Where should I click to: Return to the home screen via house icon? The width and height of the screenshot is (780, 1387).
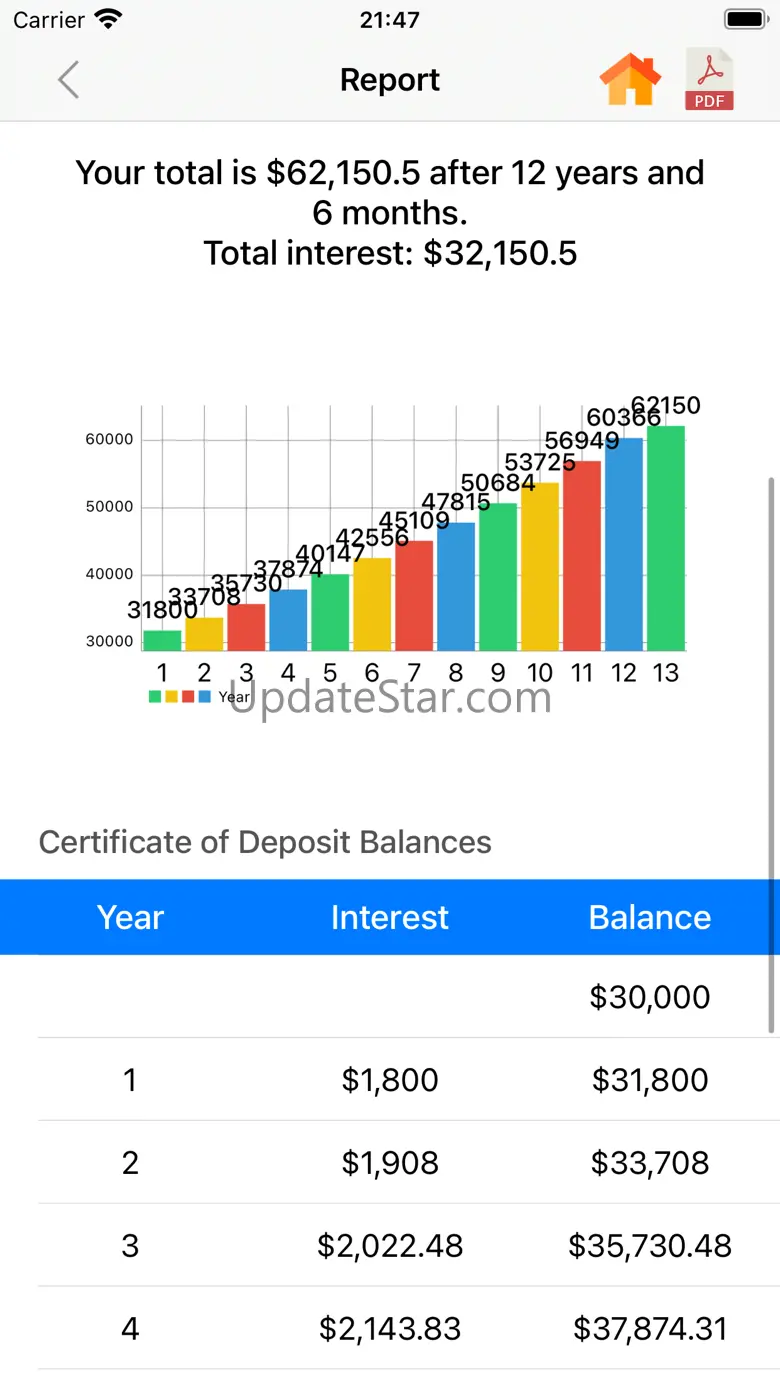(630, 80)
